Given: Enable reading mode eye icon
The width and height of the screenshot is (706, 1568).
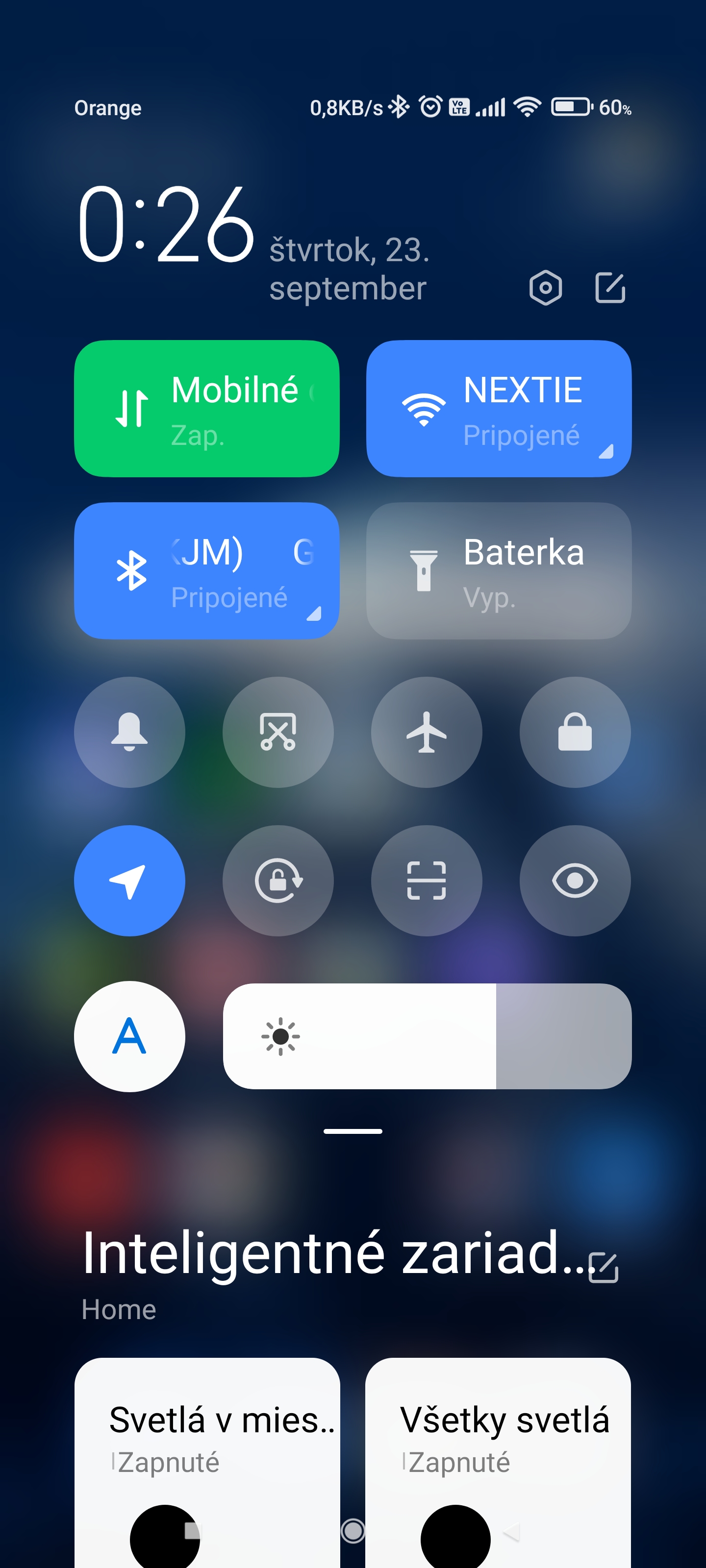Looking at the screenshot, I should tap(575, 880).
